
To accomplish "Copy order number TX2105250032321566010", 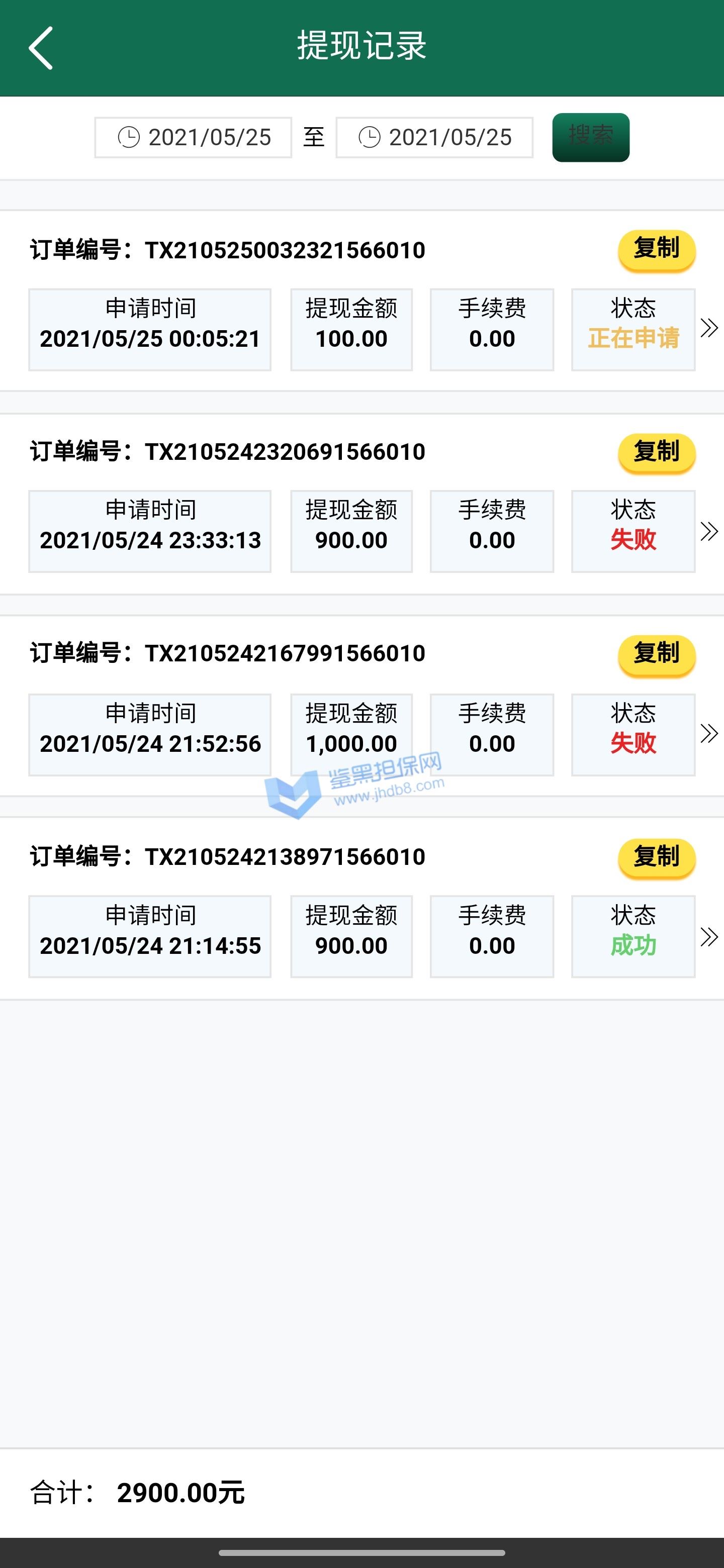I will [x=657, y=249].
